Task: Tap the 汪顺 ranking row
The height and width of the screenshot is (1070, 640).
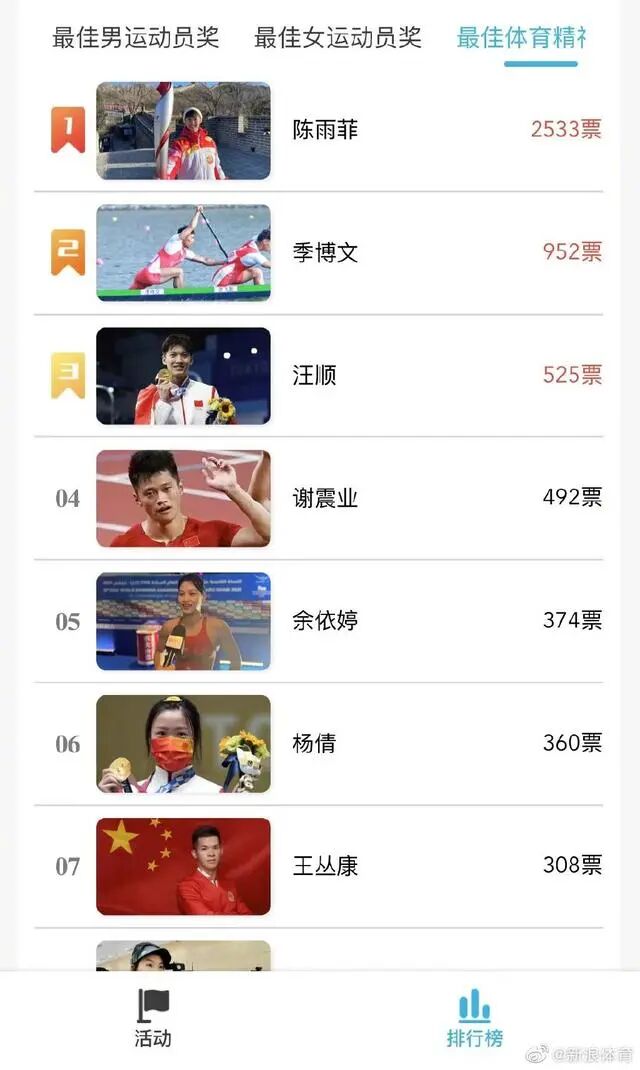Action: 315,375
